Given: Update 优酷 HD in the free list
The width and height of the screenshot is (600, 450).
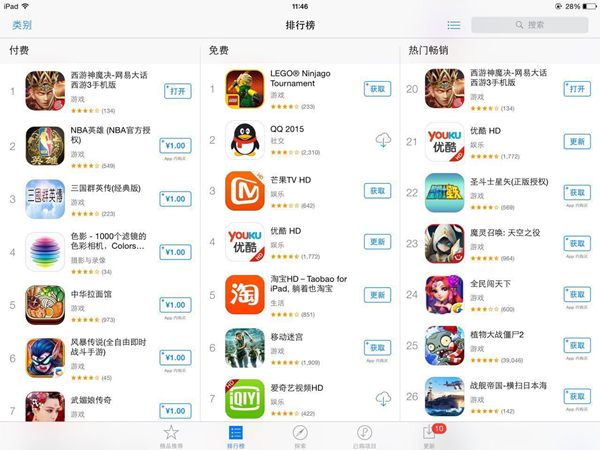Looking at the screenshot, I should pyautogui.click(x=377, y=242).
